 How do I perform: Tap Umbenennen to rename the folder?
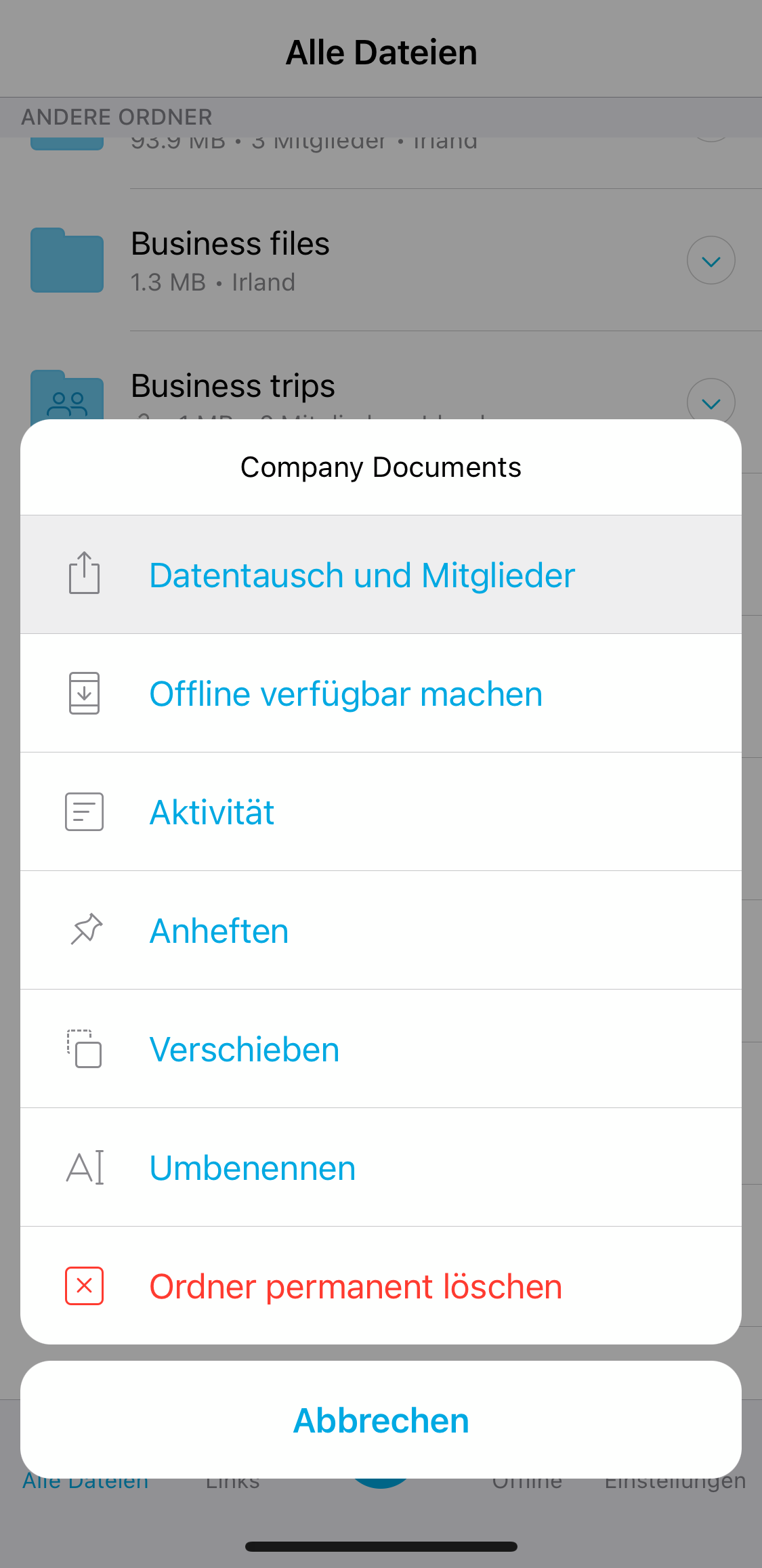click(252, 1168)
